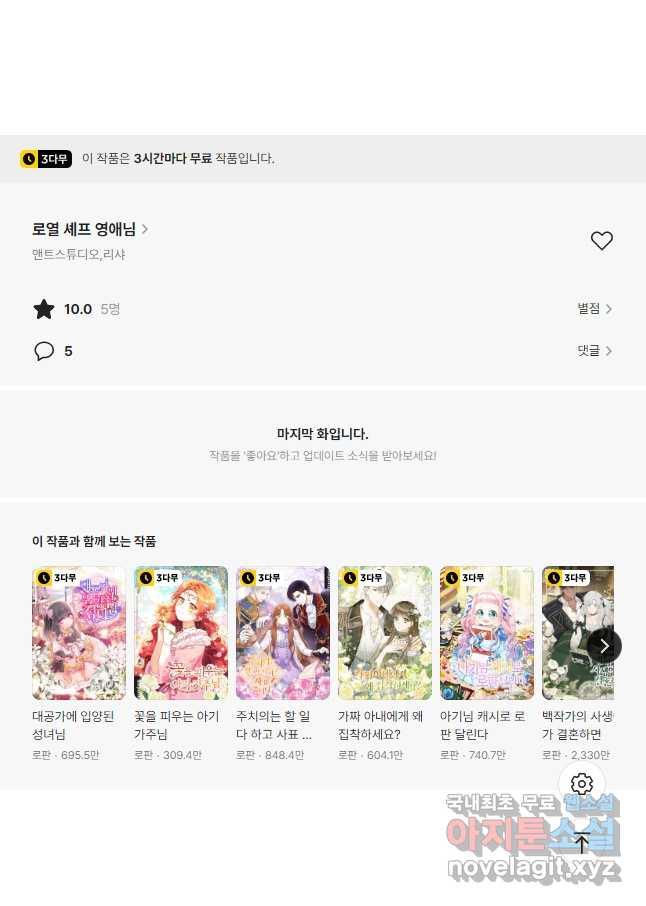Image resolution: width=646 pixels, height=906 pixels.
Task: Open viewer settings gear
Action: (582, 785)
